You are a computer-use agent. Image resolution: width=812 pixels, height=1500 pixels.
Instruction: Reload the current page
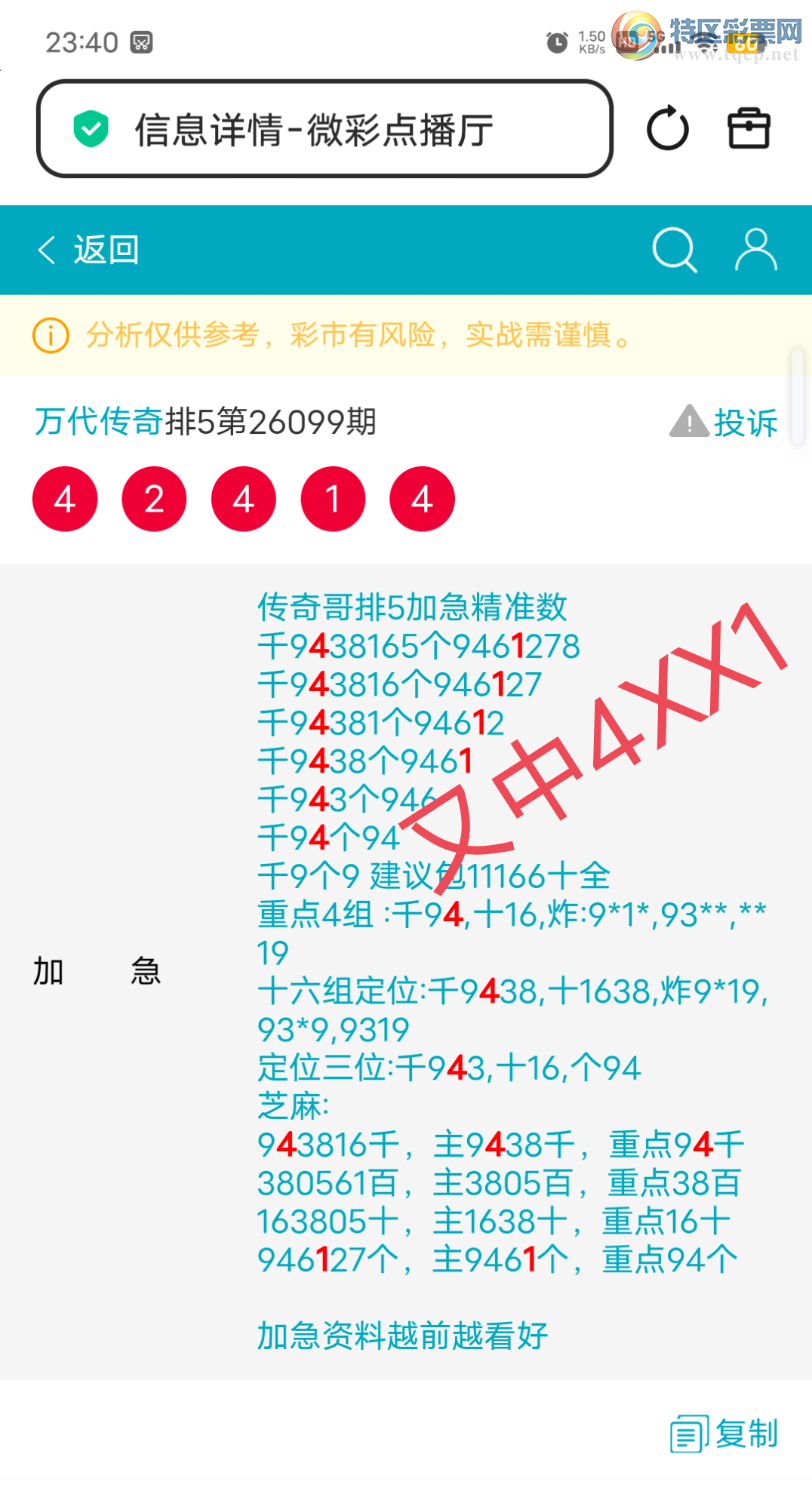pyautogui.click(x=667, y=130)
